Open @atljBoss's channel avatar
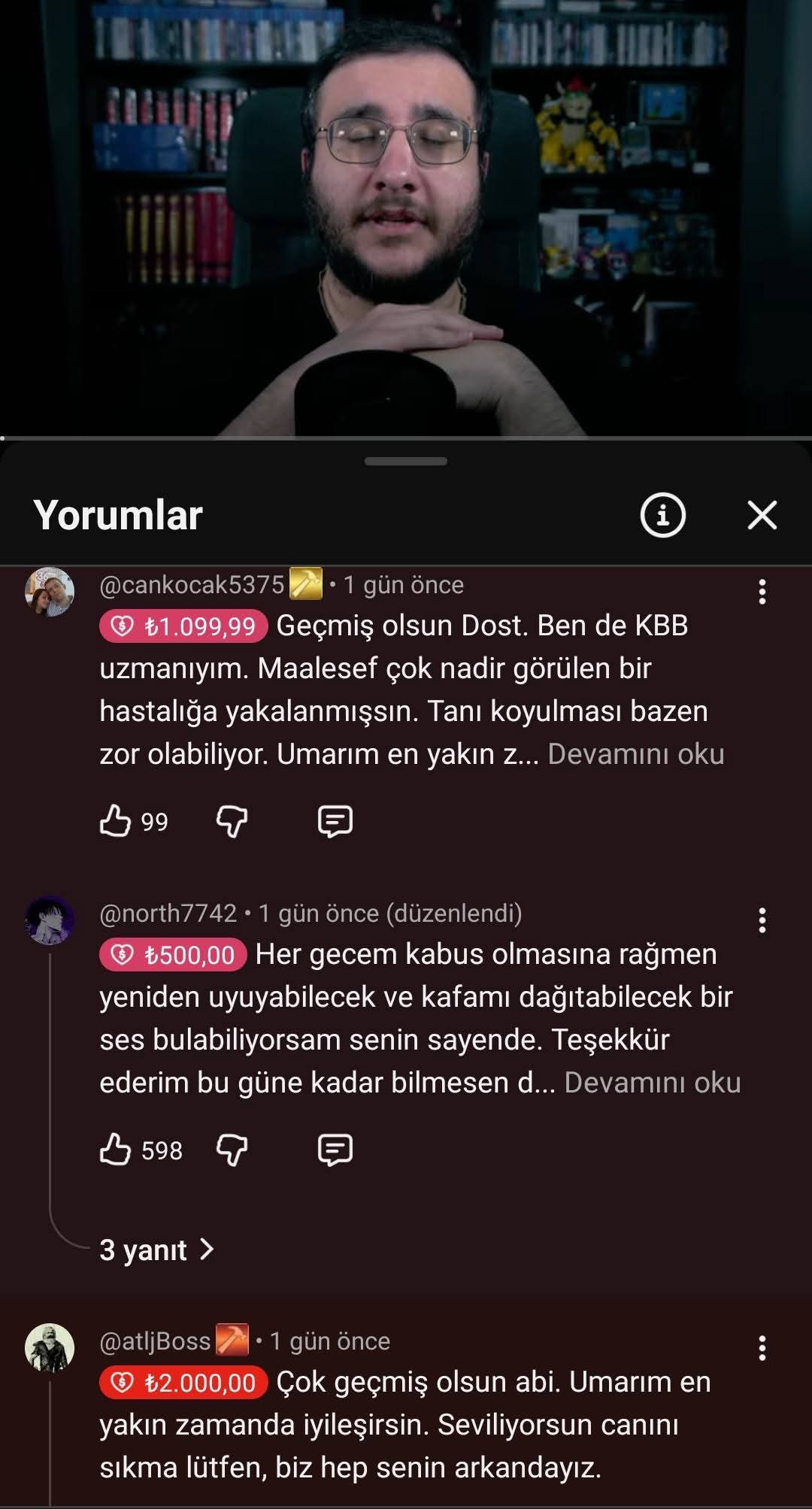This screenshot has width=812, height=1509. tap(50, 1348)
